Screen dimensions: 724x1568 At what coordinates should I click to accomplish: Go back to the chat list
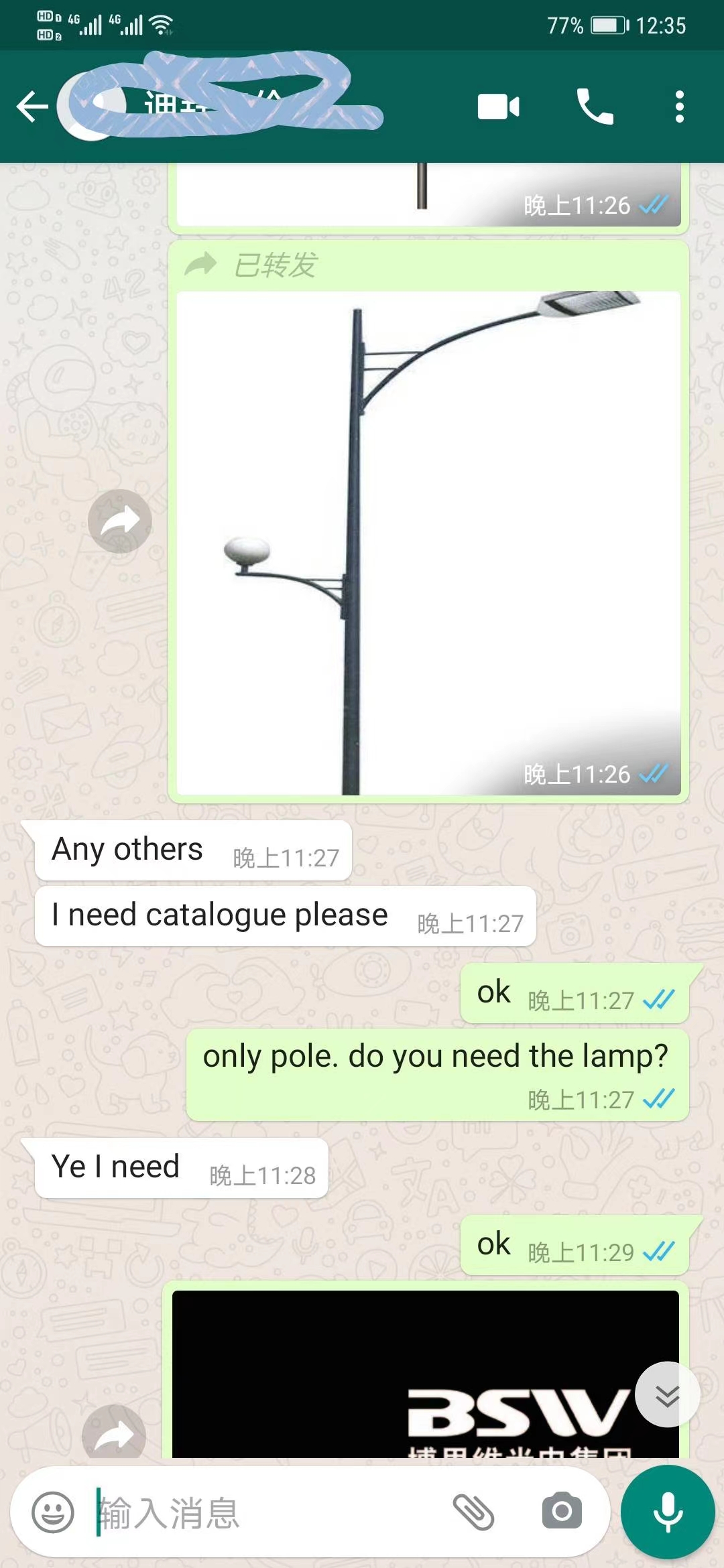pyautogui.click(x=32, y=107)
